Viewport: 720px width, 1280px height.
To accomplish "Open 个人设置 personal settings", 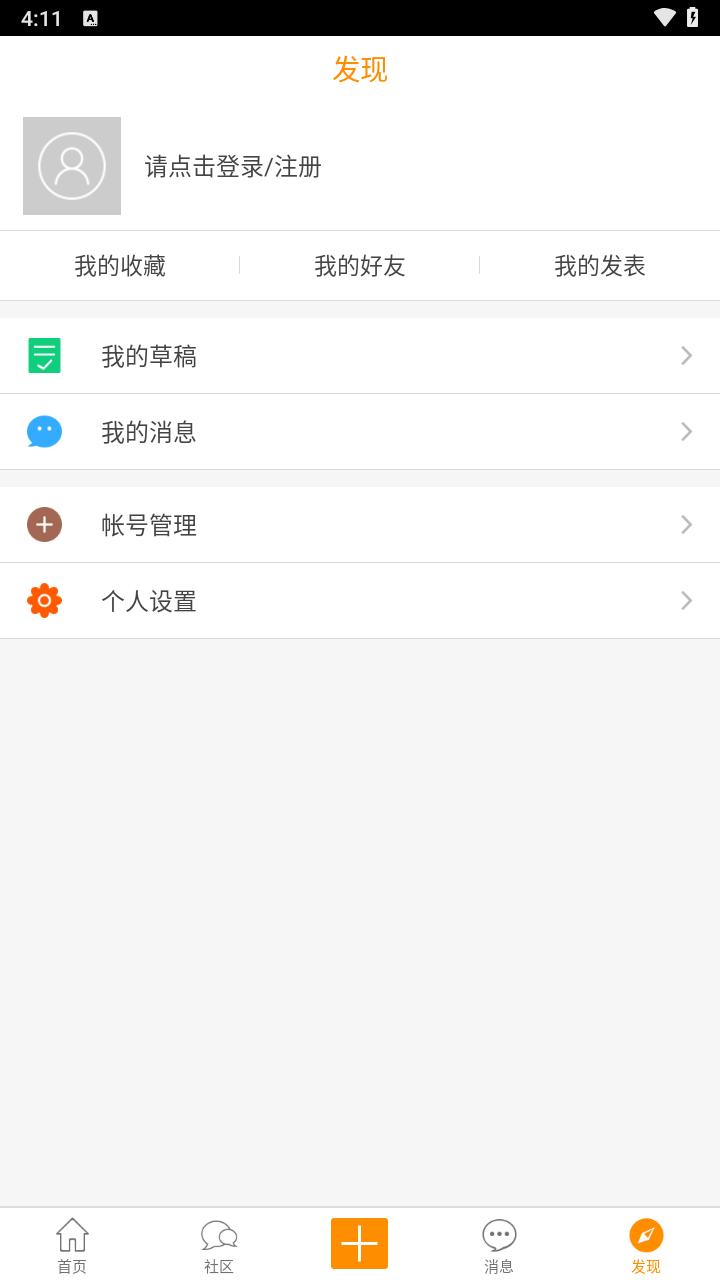I will click(x=360, y=601).
